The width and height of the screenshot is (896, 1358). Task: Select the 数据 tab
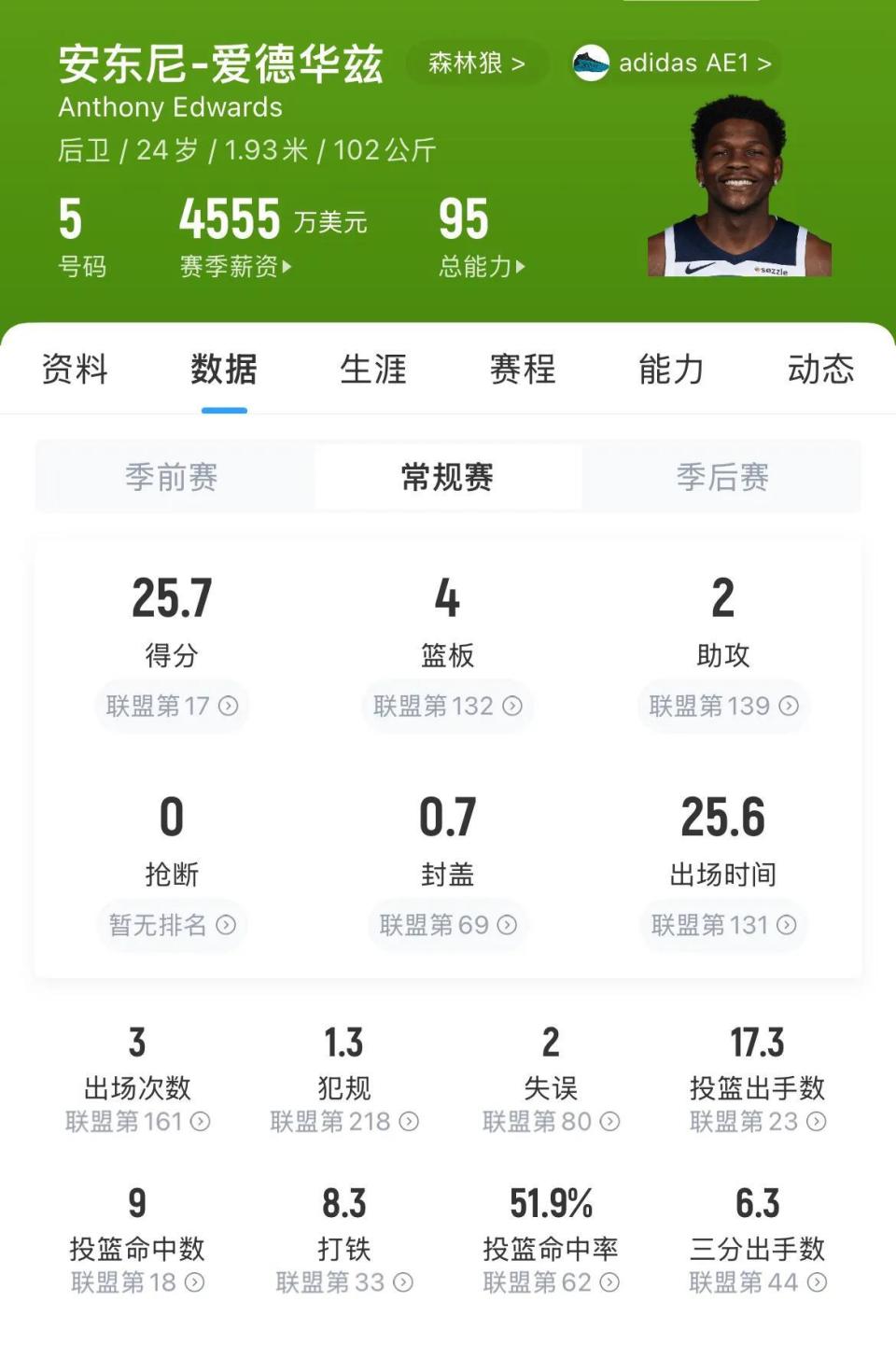coord(224,370)
